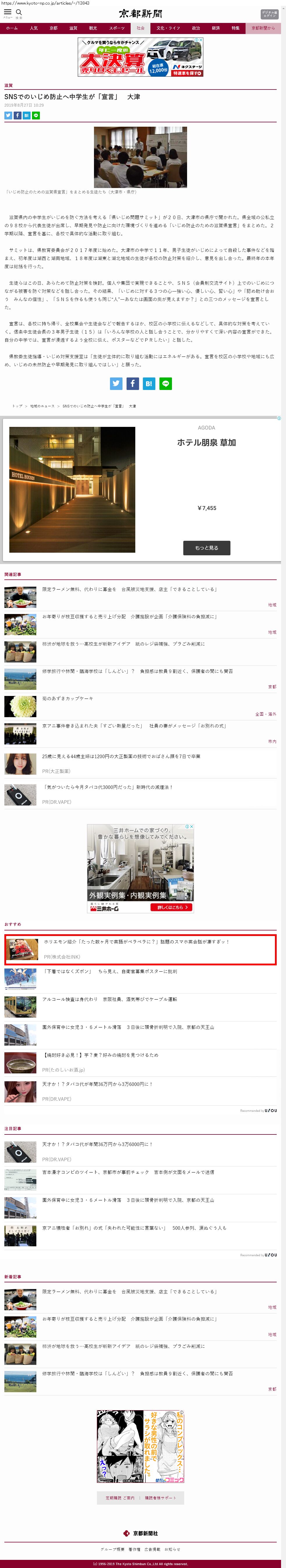Share article on Facebook below the headline

tap(18, 115)
